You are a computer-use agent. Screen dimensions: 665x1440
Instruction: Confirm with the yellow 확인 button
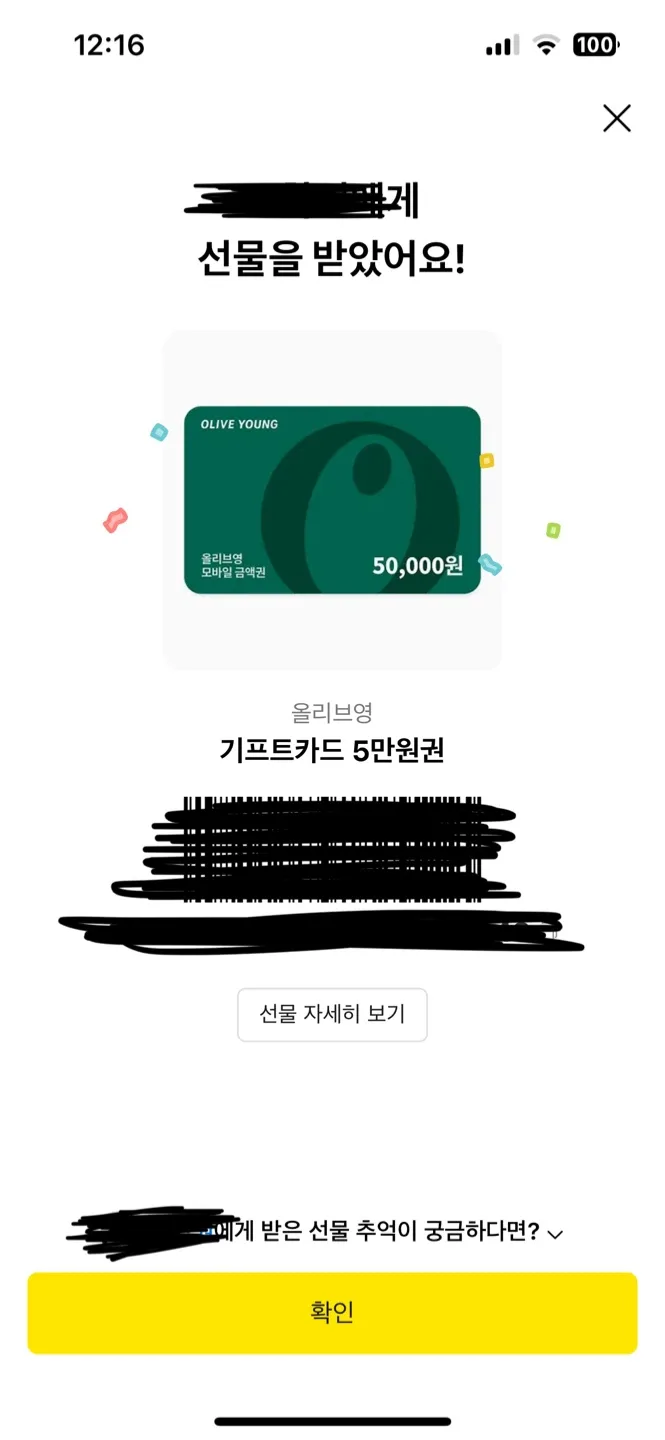332,1313
